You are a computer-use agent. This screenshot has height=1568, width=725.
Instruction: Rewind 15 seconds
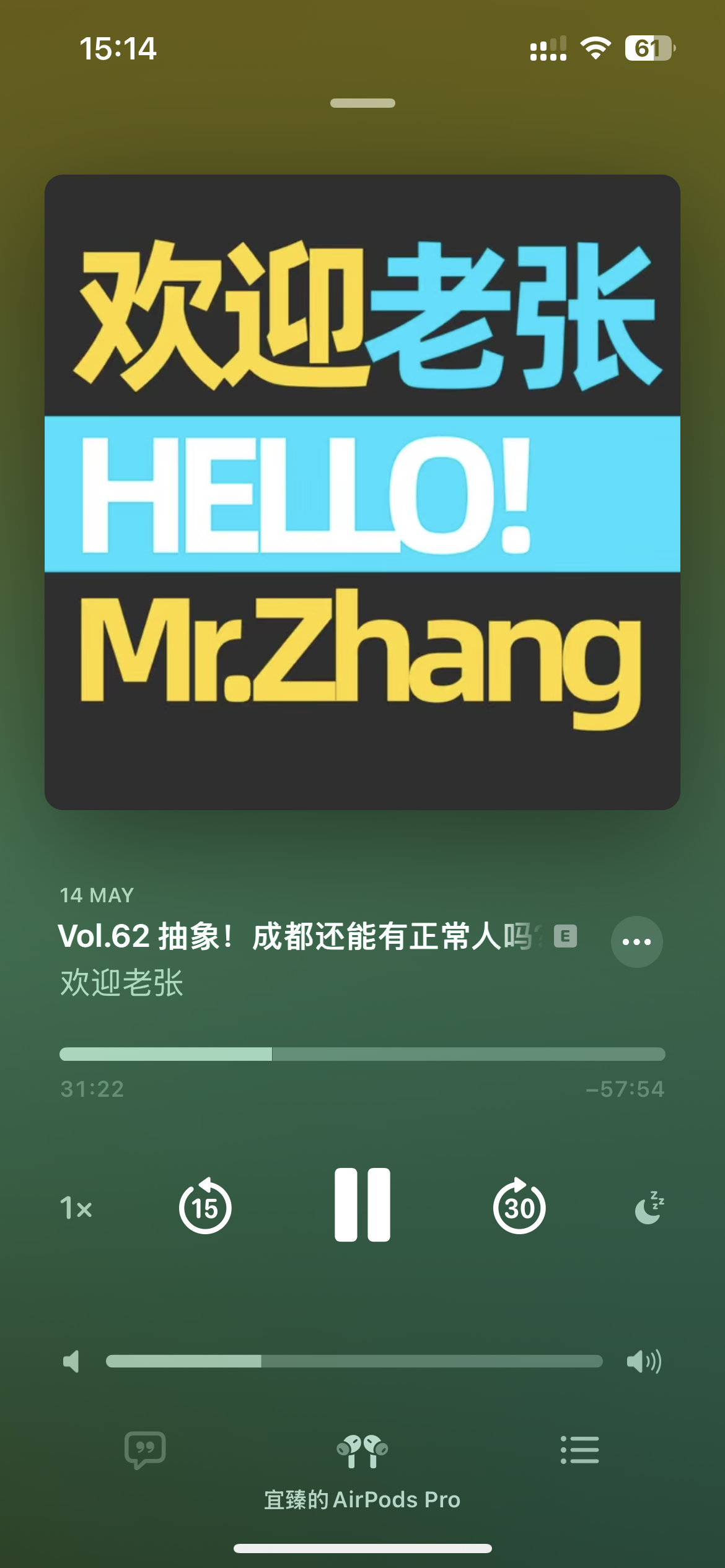(205, 1206)
